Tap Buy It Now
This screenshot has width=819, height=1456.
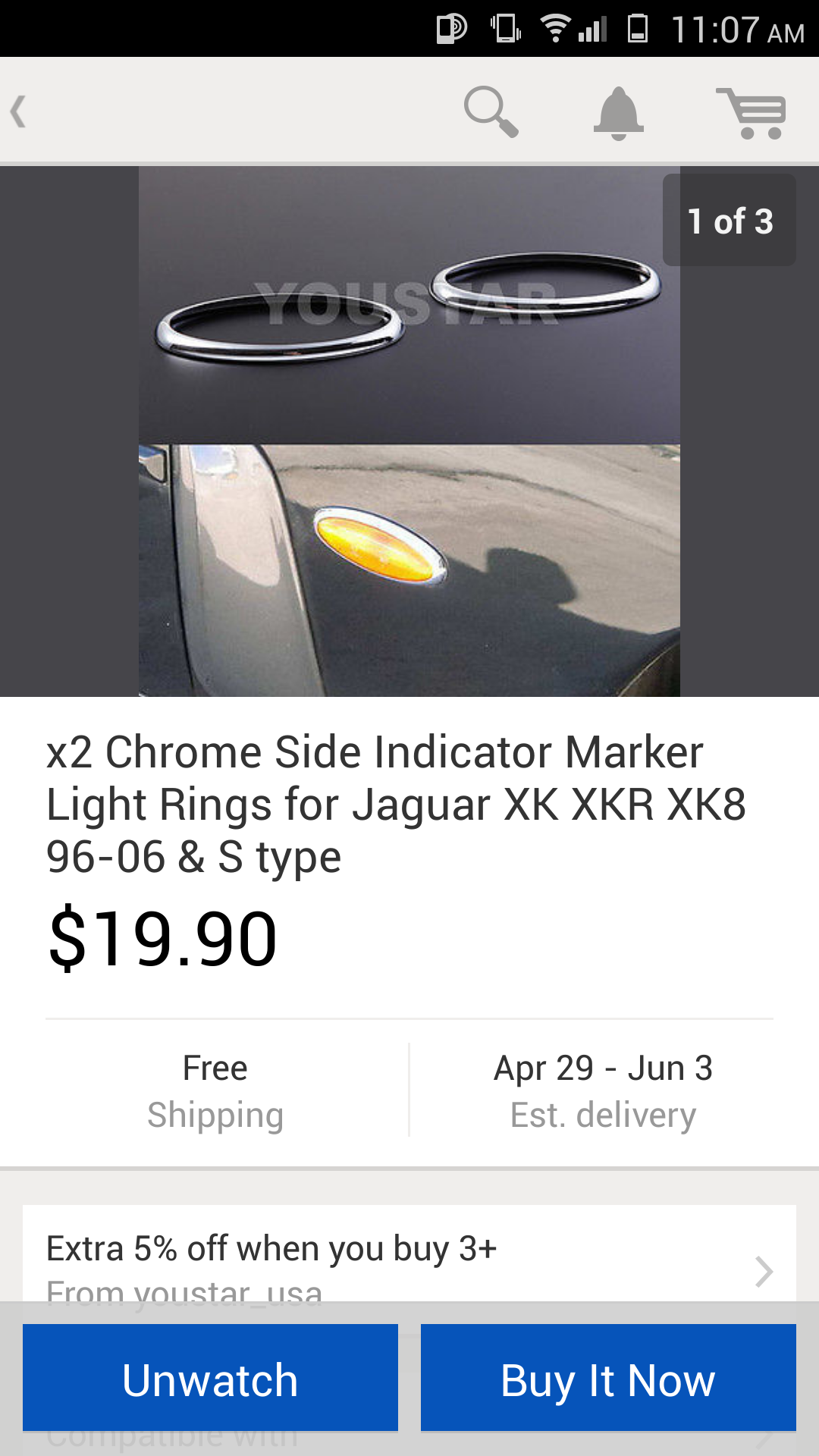(608, 1378)
